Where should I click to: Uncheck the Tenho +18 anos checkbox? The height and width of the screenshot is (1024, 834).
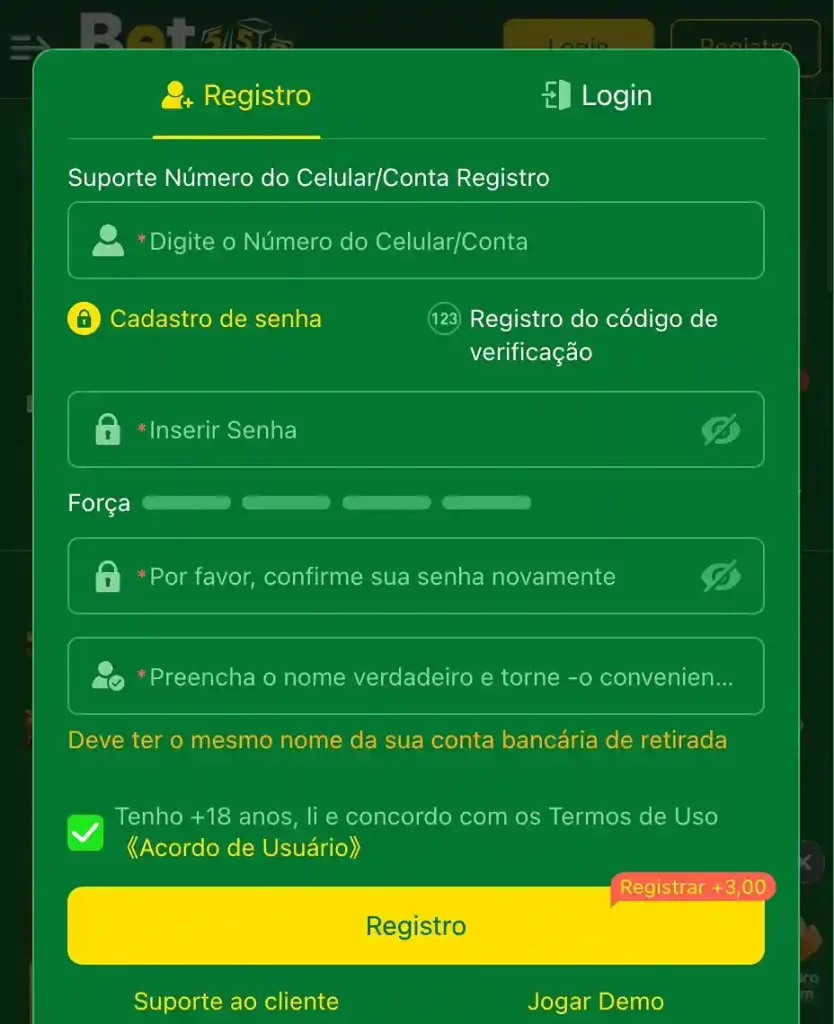tap(85, 833)
